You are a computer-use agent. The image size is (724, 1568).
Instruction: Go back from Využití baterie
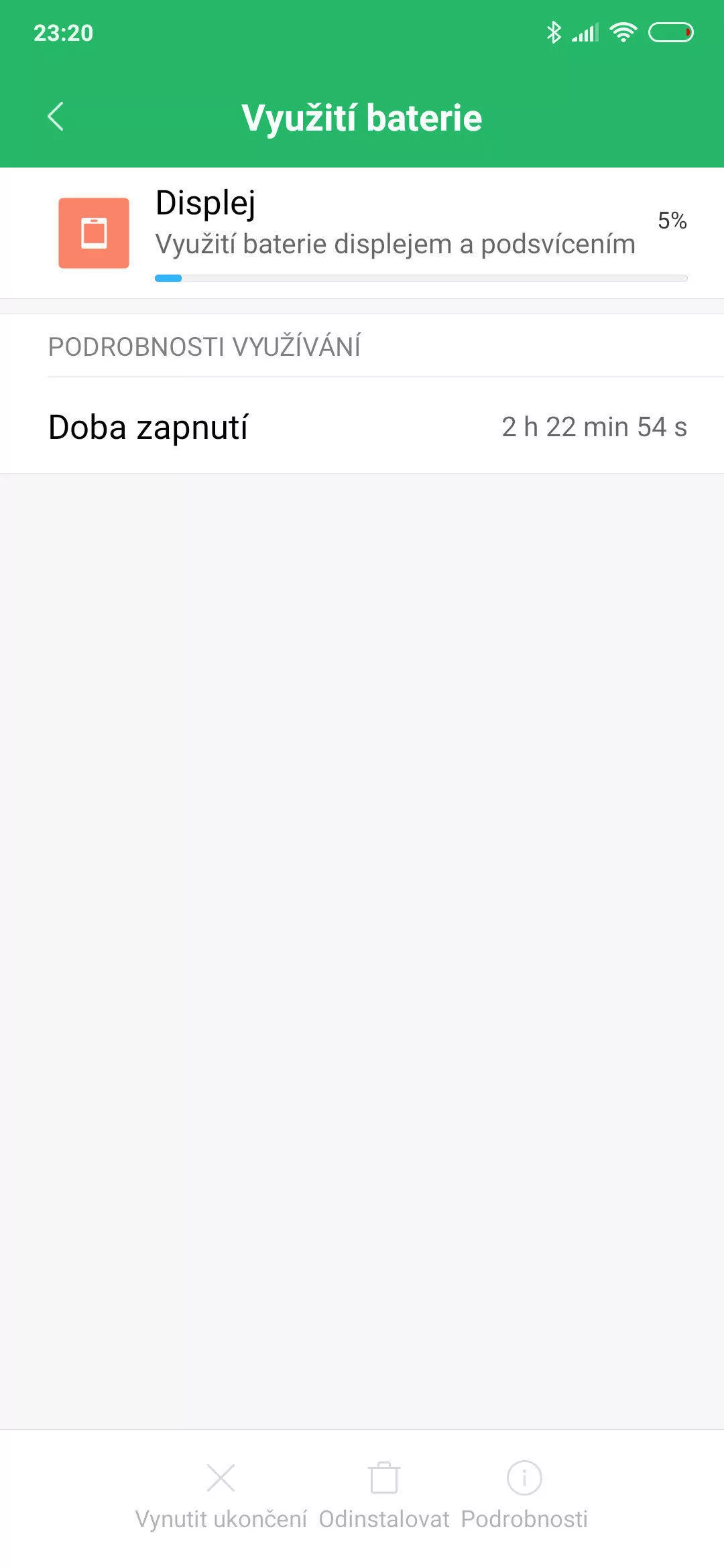coord(56,117)
